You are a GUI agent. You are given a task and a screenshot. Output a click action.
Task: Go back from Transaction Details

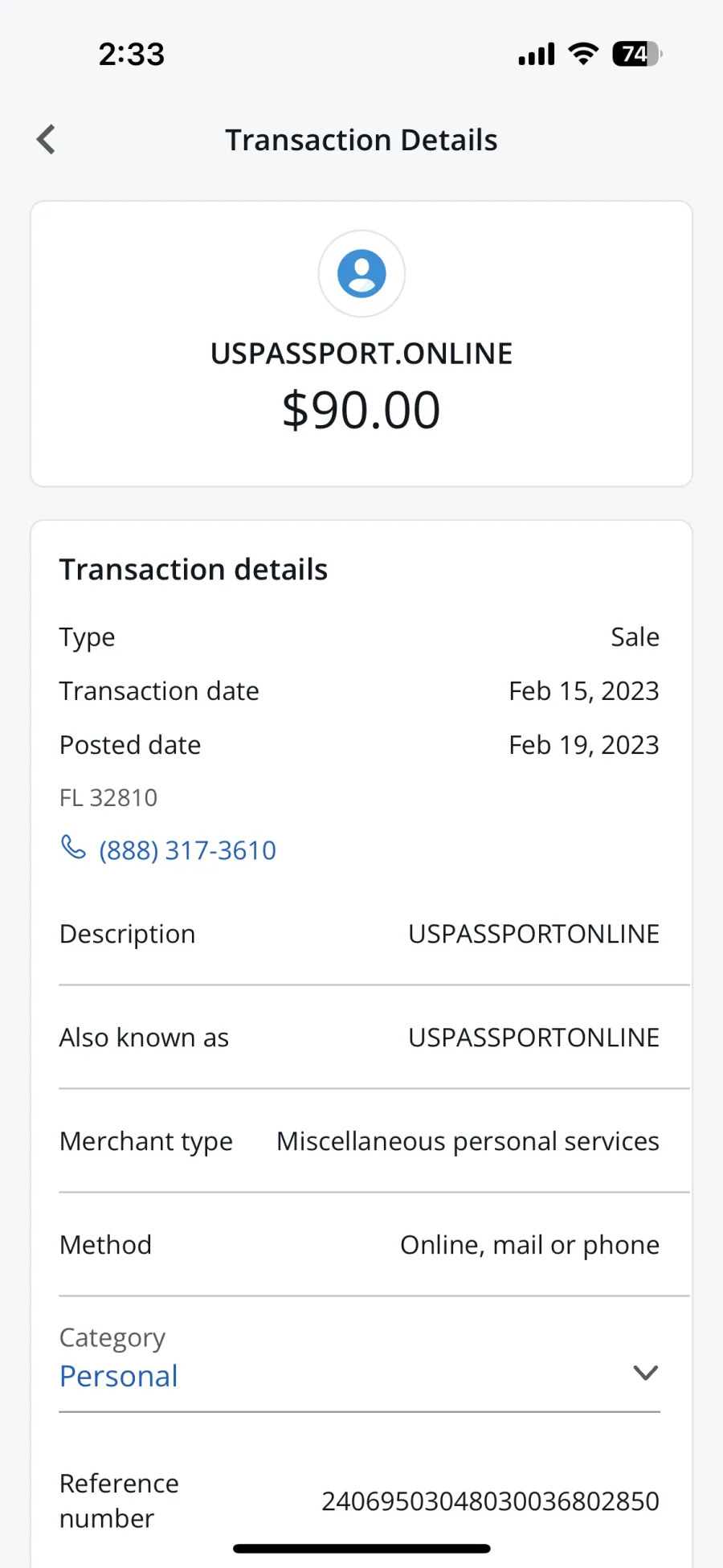pos(47,140)
